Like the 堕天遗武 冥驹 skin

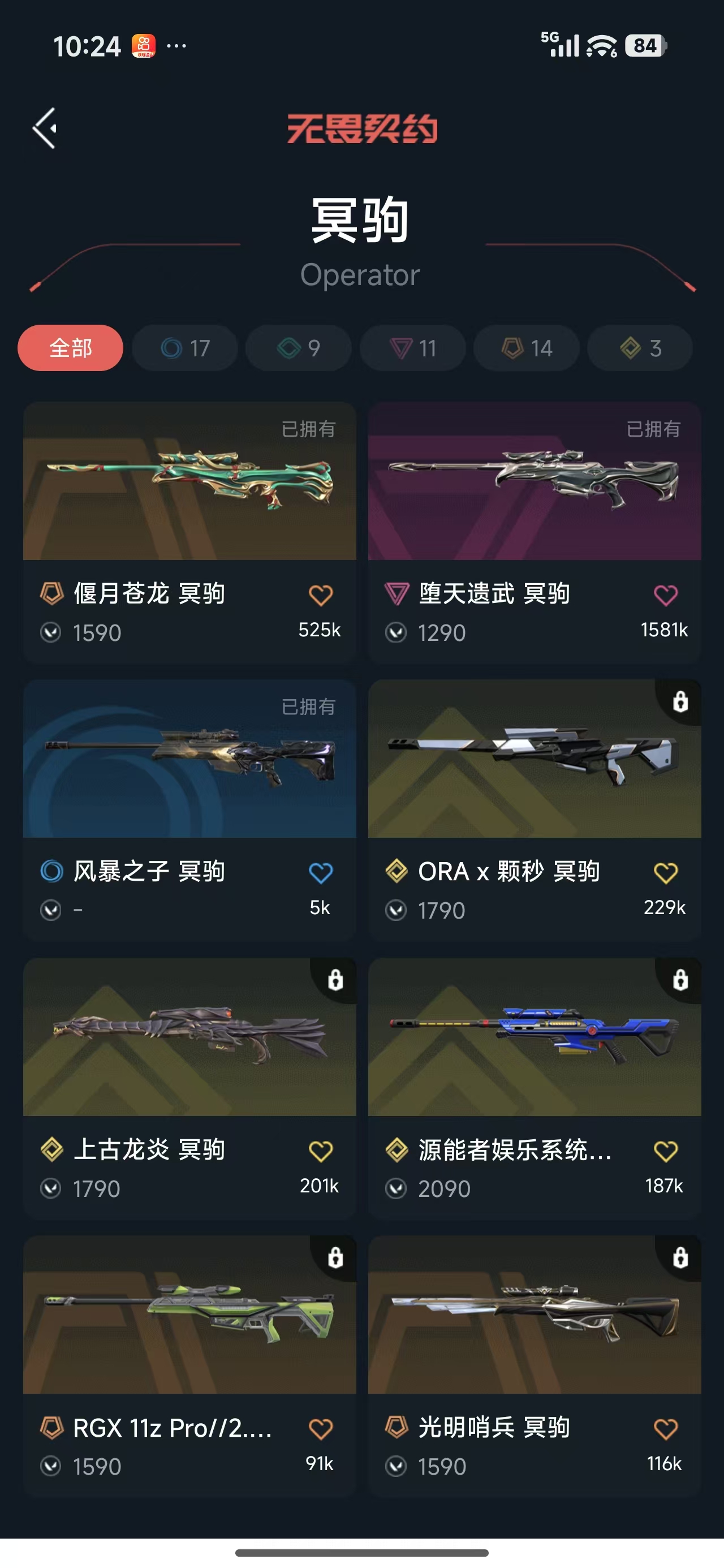(666, 595)
